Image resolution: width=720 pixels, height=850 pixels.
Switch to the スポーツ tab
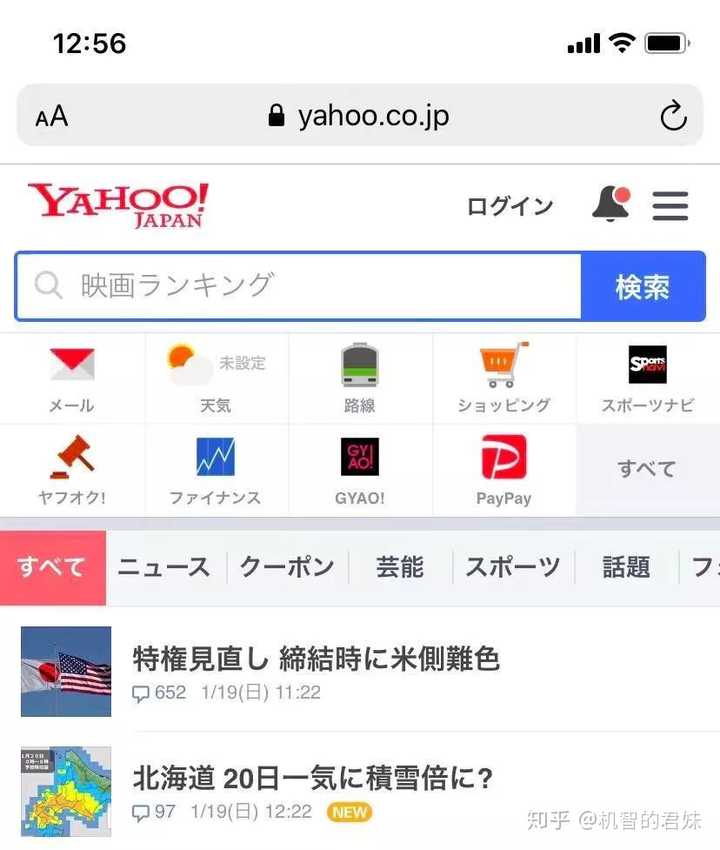coord(512,566)
